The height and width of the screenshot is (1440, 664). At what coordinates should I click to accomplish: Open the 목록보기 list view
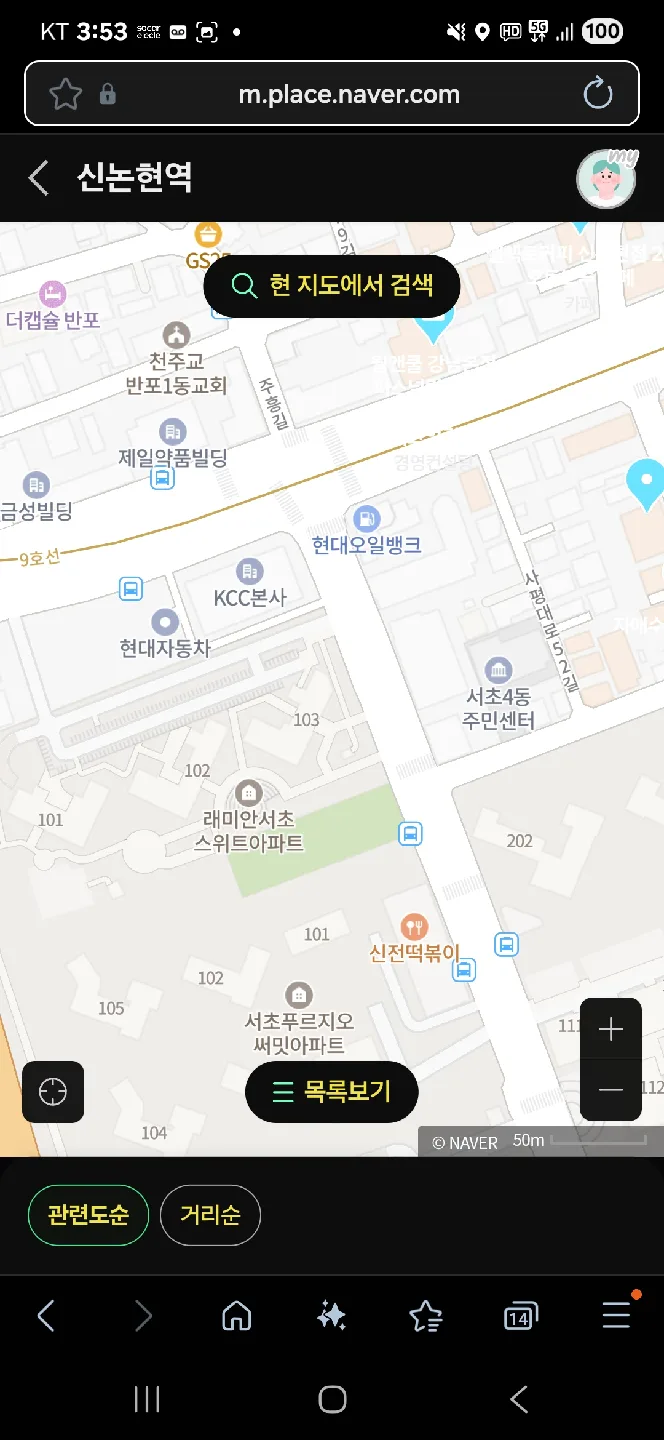click(x=331, y=1091)
